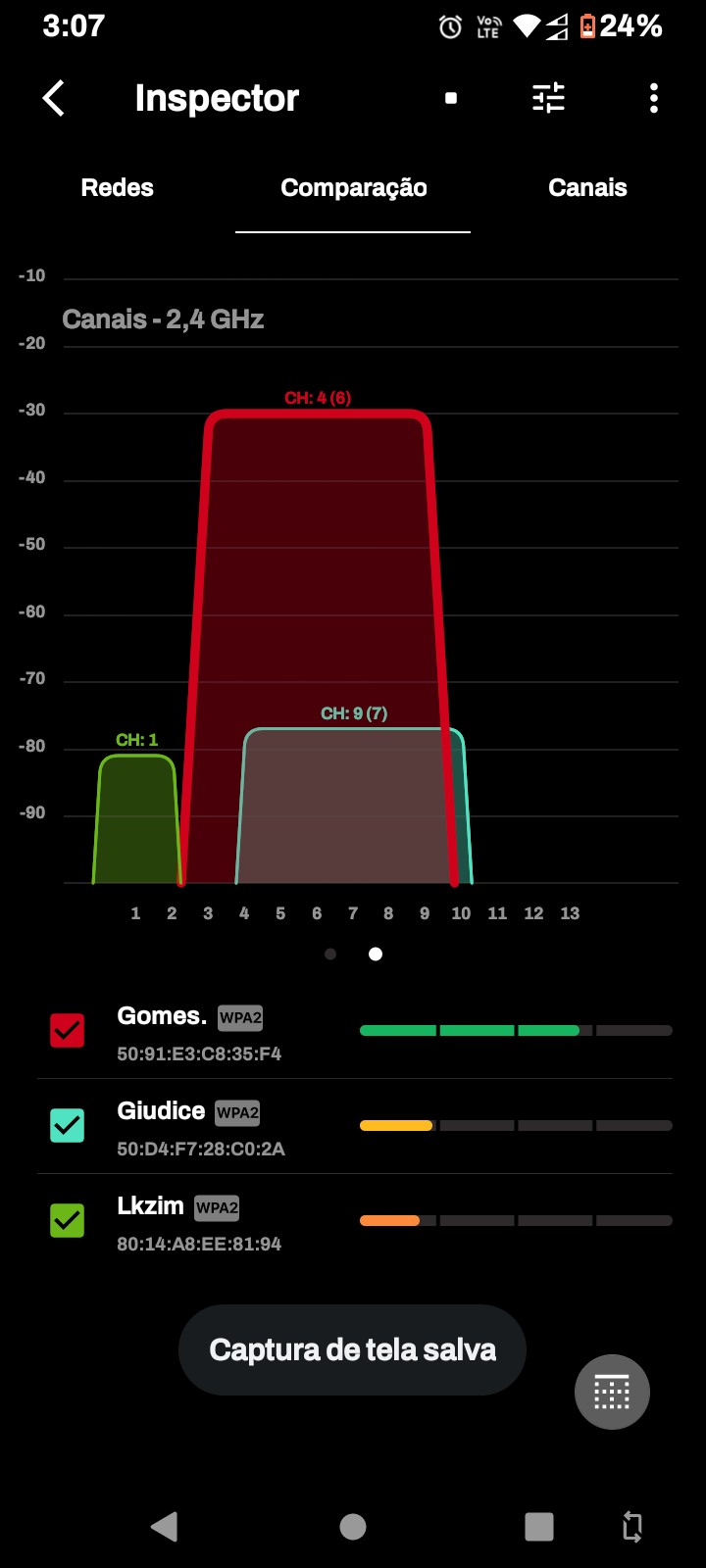
Task: Select the Comparação tab
Action: 353,188
